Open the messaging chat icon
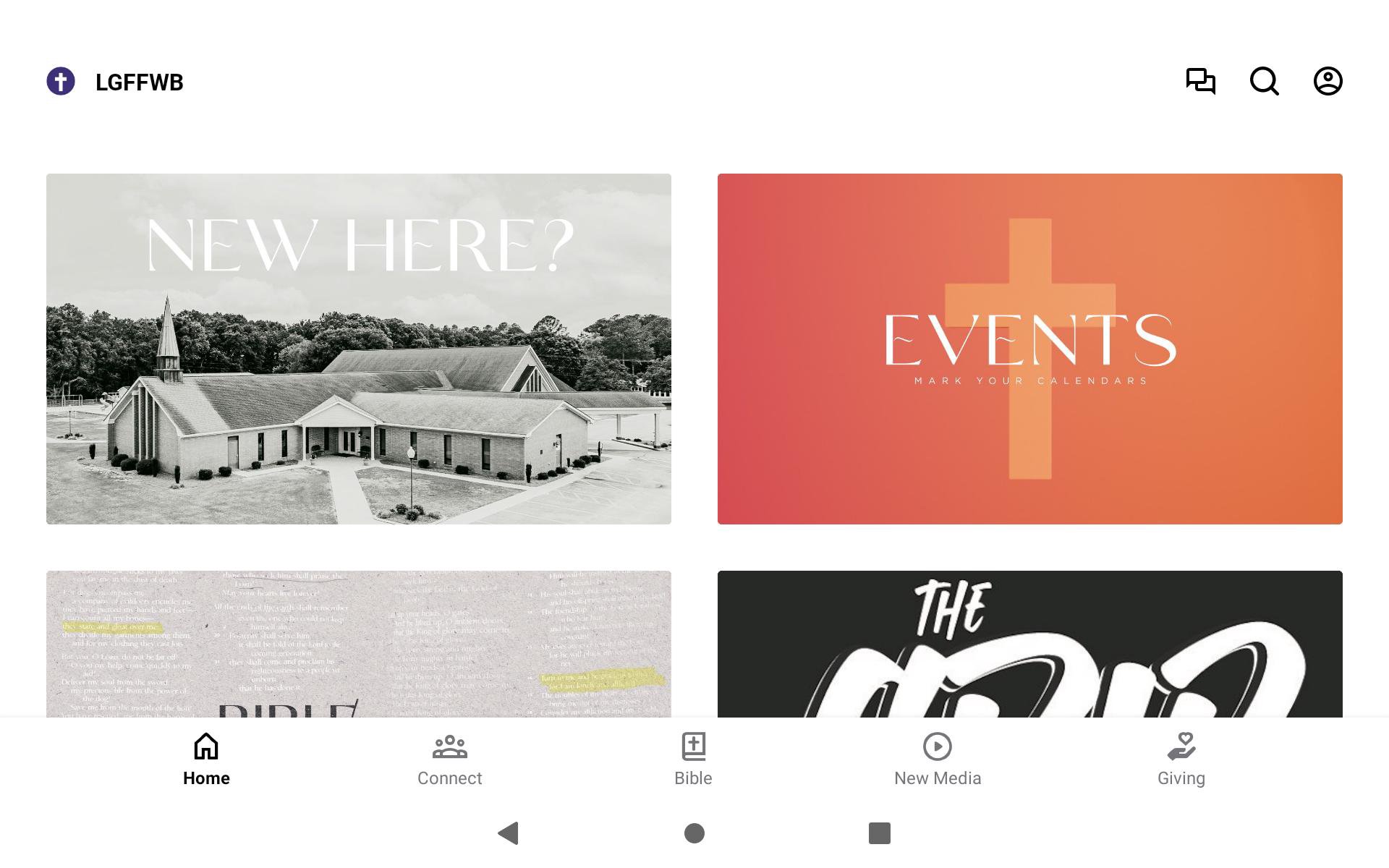1389x868 pixels. (1200, 81)
